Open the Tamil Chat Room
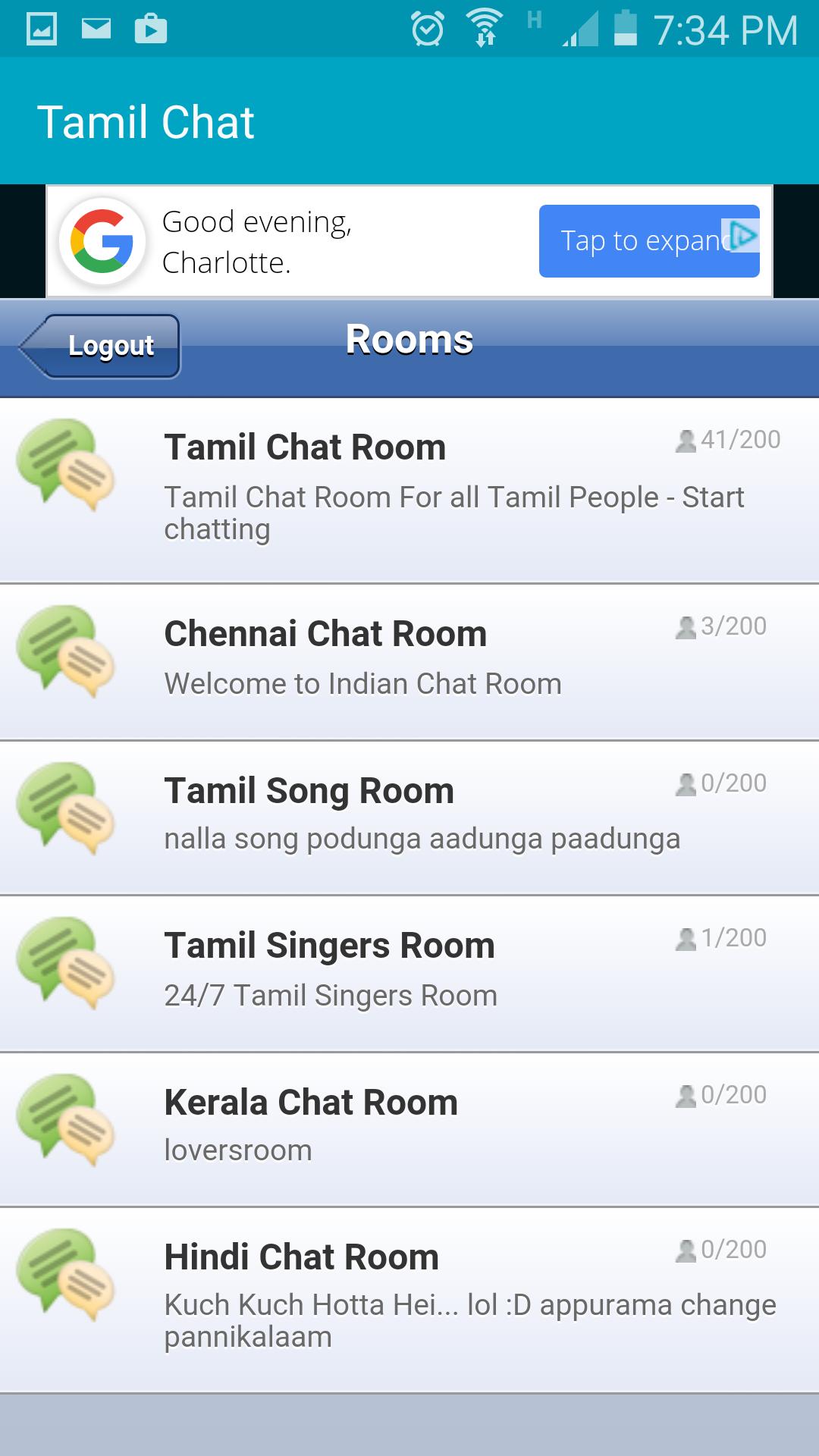Image resolution: width=819 pixels, height=1456 pixels. tap(409, 493)
